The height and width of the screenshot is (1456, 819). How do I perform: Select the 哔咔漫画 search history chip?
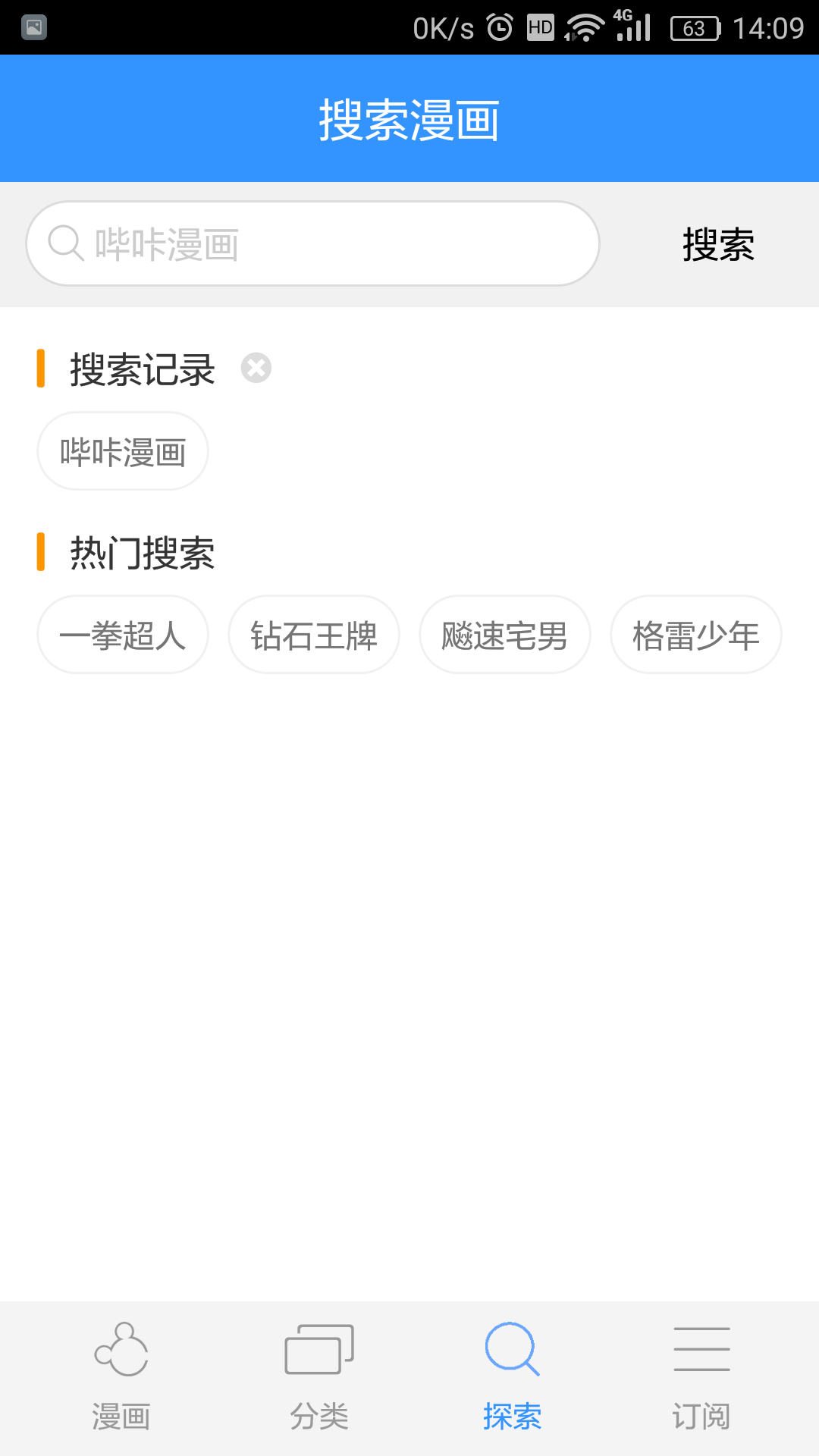(x=123, y=452)
